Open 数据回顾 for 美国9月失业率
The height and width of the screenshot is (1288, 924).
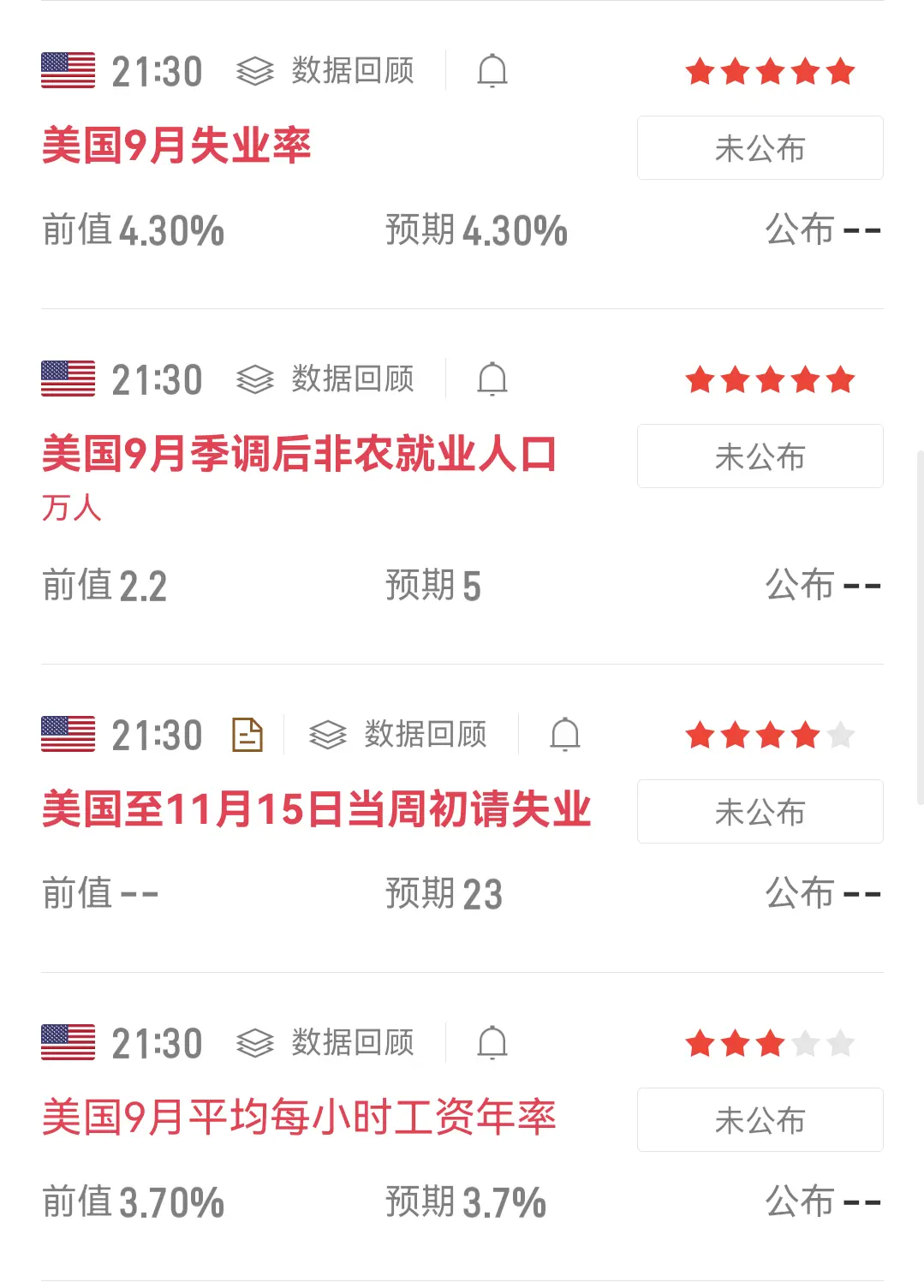[326, 71]
